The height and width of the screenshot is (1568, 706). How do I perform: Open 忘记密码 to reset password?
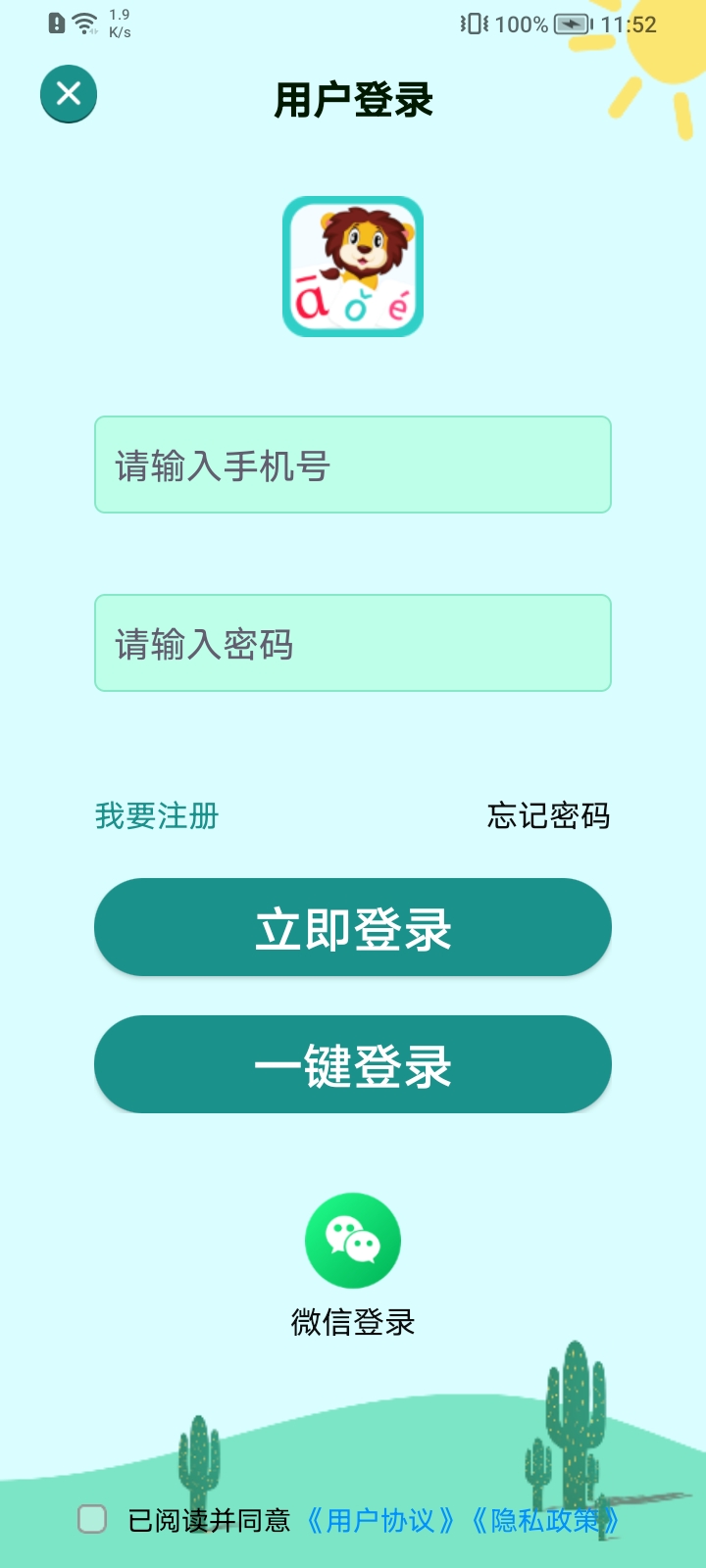[x=548, y=815]
